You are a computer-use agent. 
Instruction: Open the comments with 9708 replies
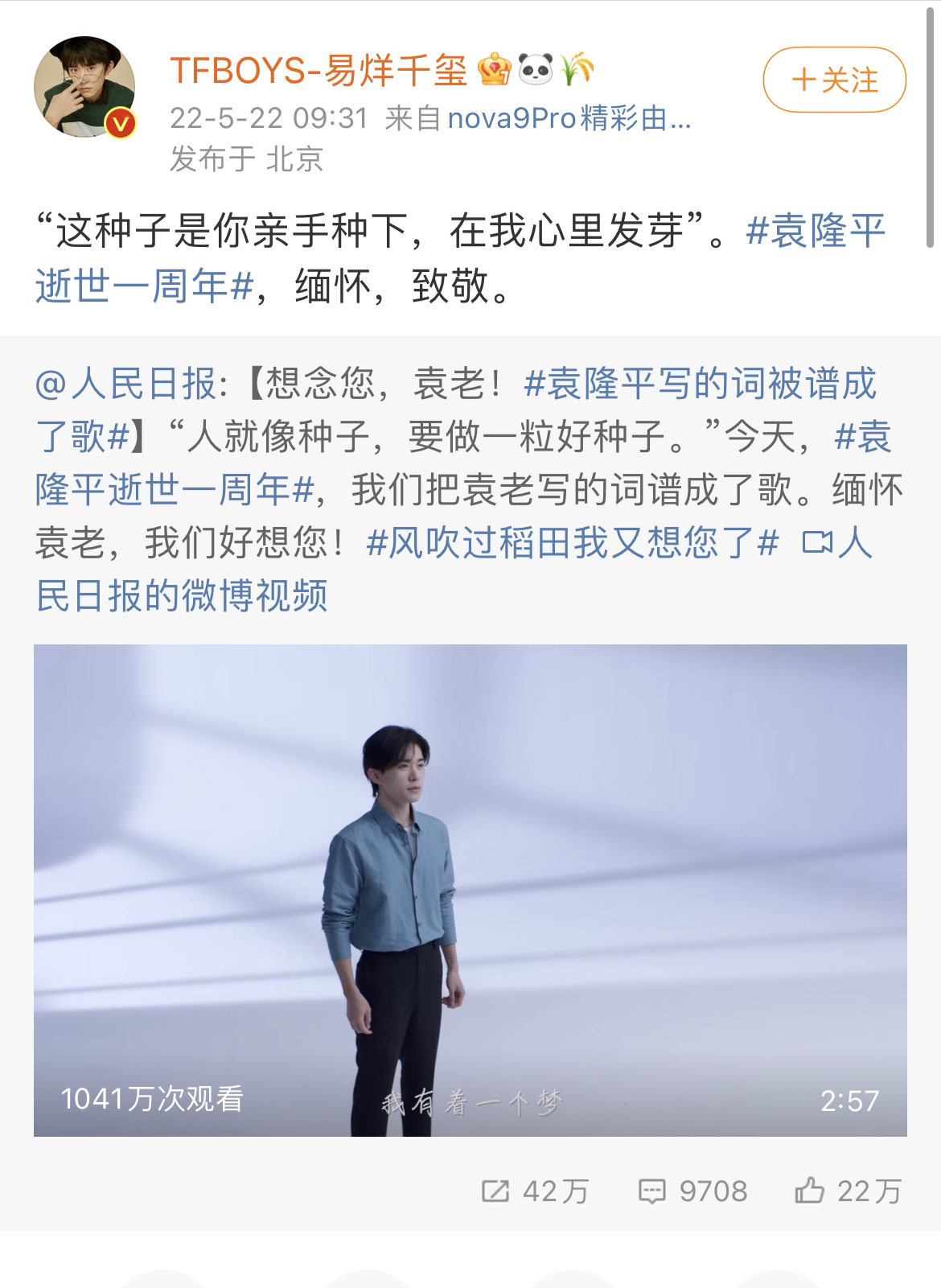(692, 1191)
